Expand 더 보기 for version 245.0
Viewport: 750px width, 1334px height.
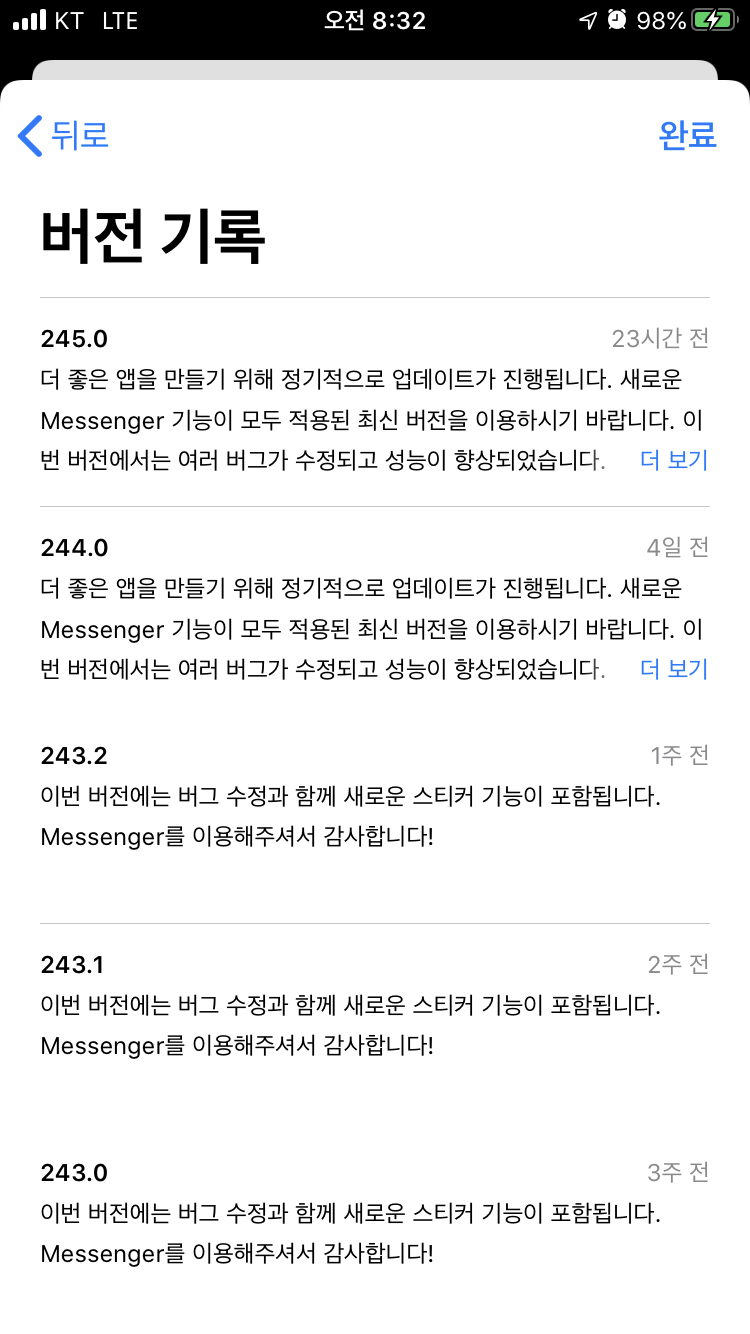click(673, 460)
